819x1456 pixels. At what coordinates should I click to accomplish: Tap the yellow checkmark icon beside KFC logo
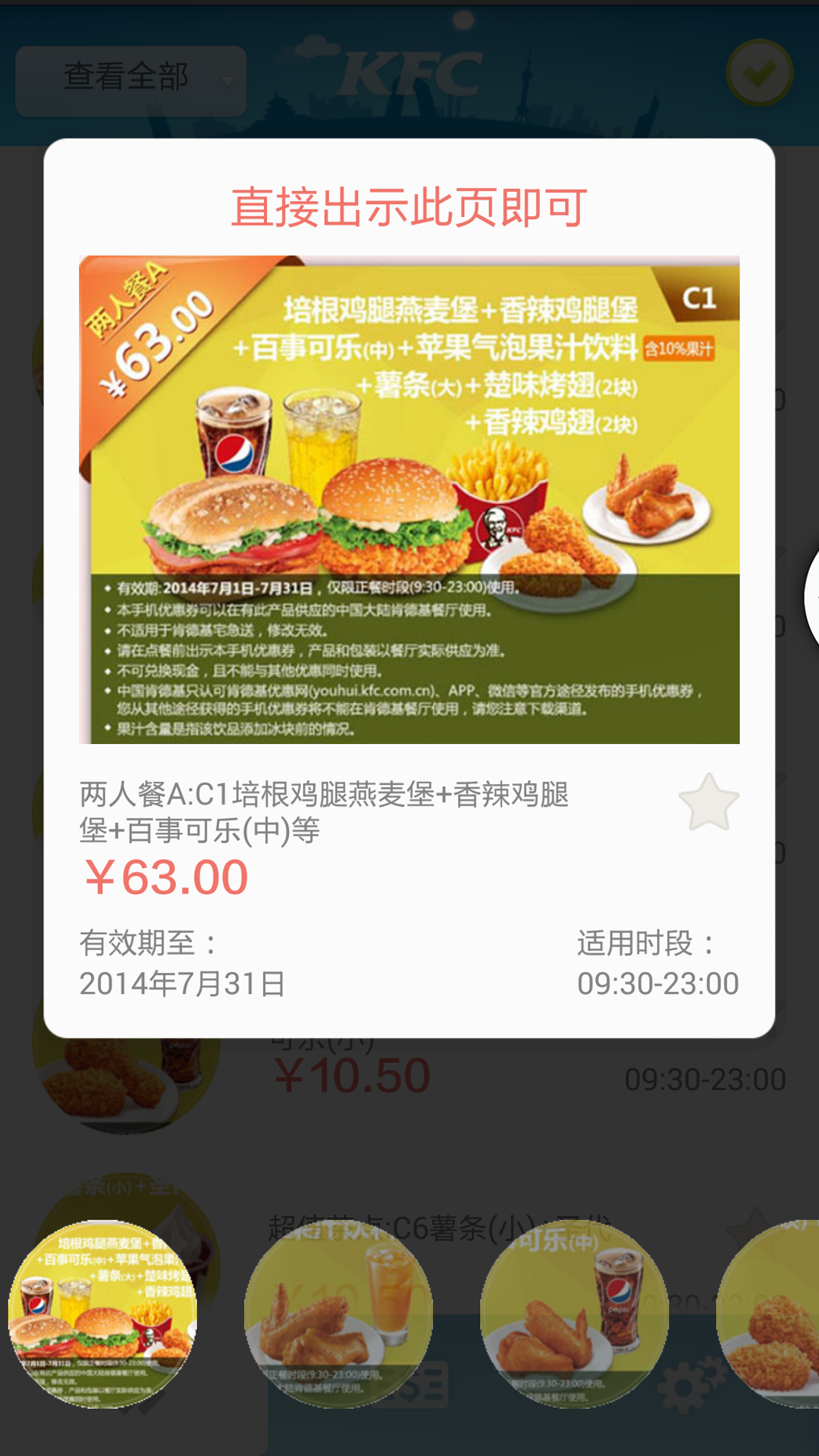(x=759, y=74)
